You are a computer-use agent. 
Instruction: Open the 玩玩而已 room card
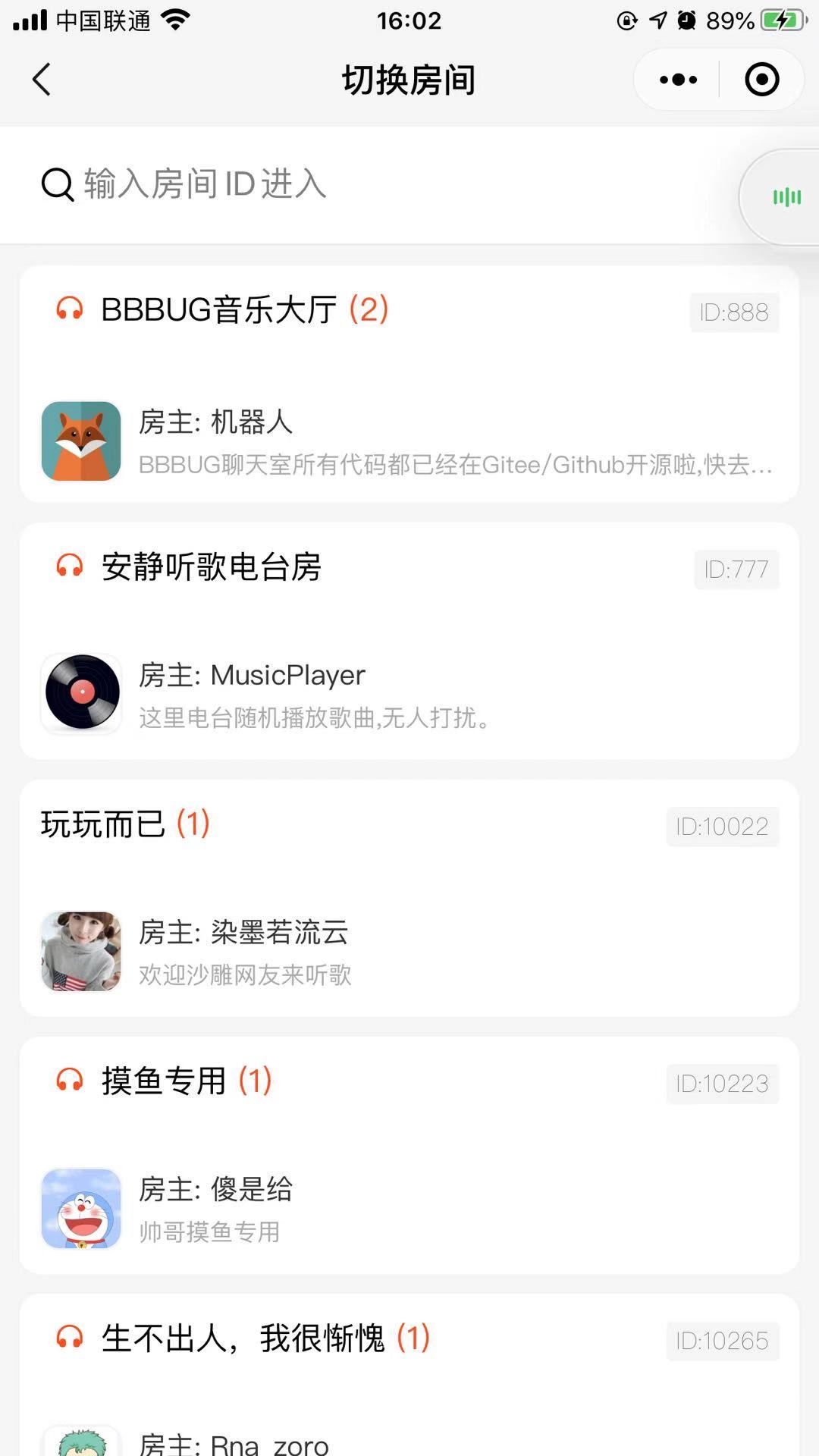[x=409, y=898]
